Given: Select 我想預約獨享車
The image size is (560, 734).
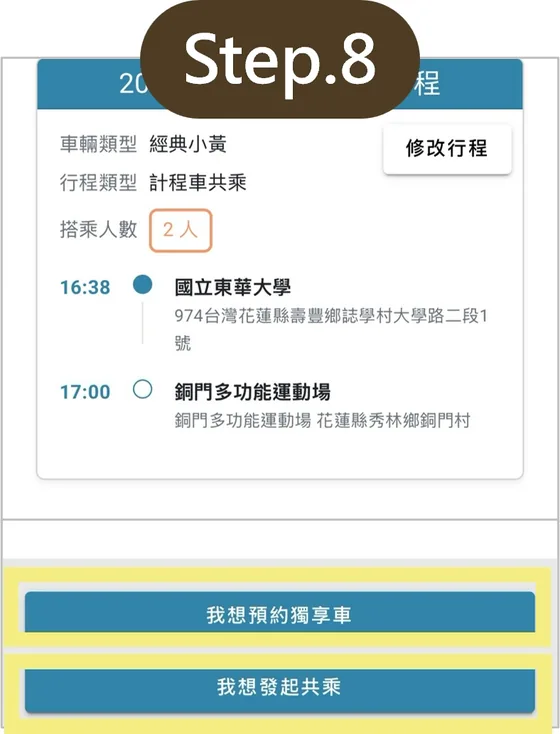Looking at the screenshot, I should (280, 612).
